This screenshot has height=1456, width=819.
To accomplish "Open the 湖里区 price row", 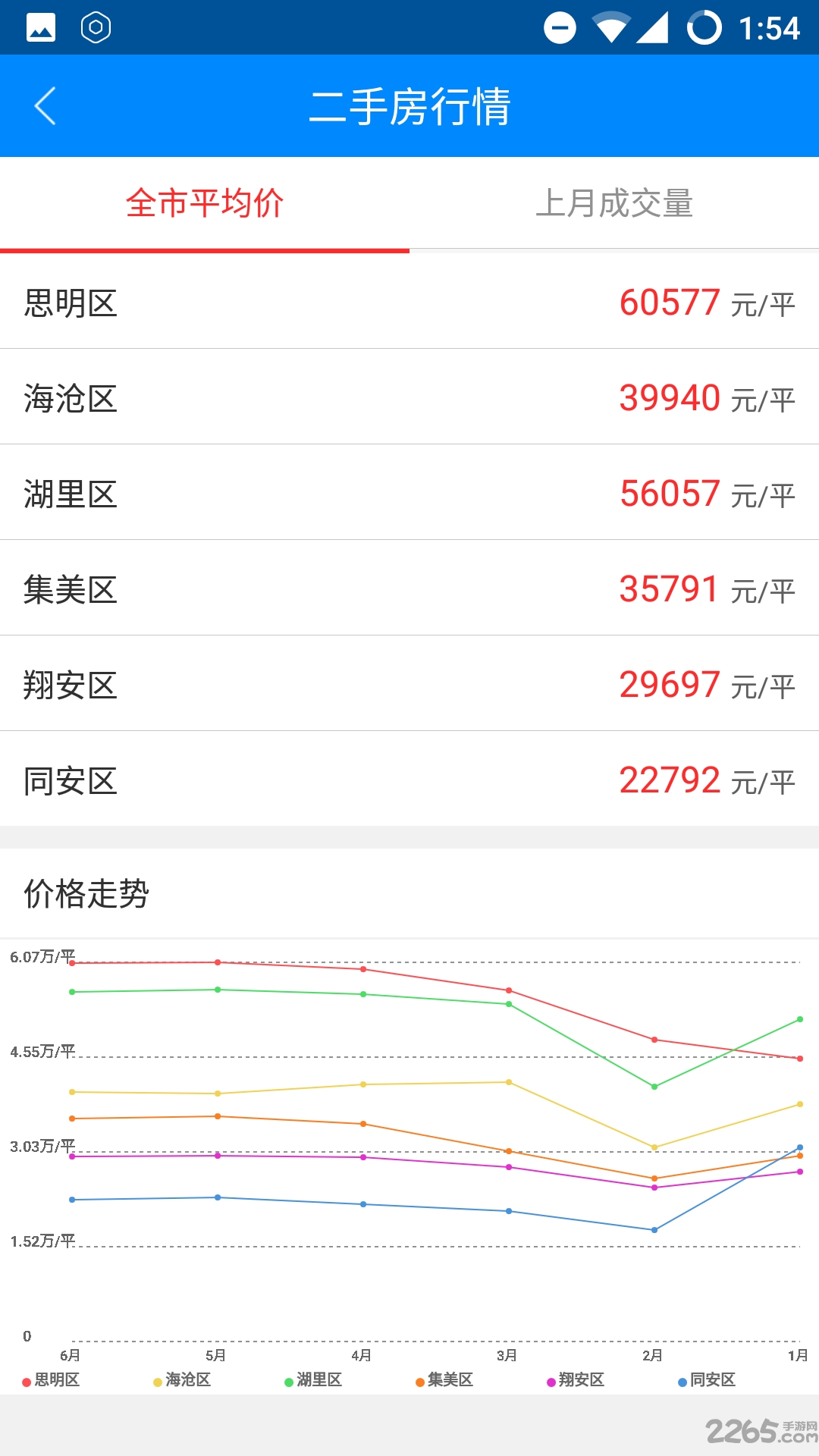I will (409, 492).
